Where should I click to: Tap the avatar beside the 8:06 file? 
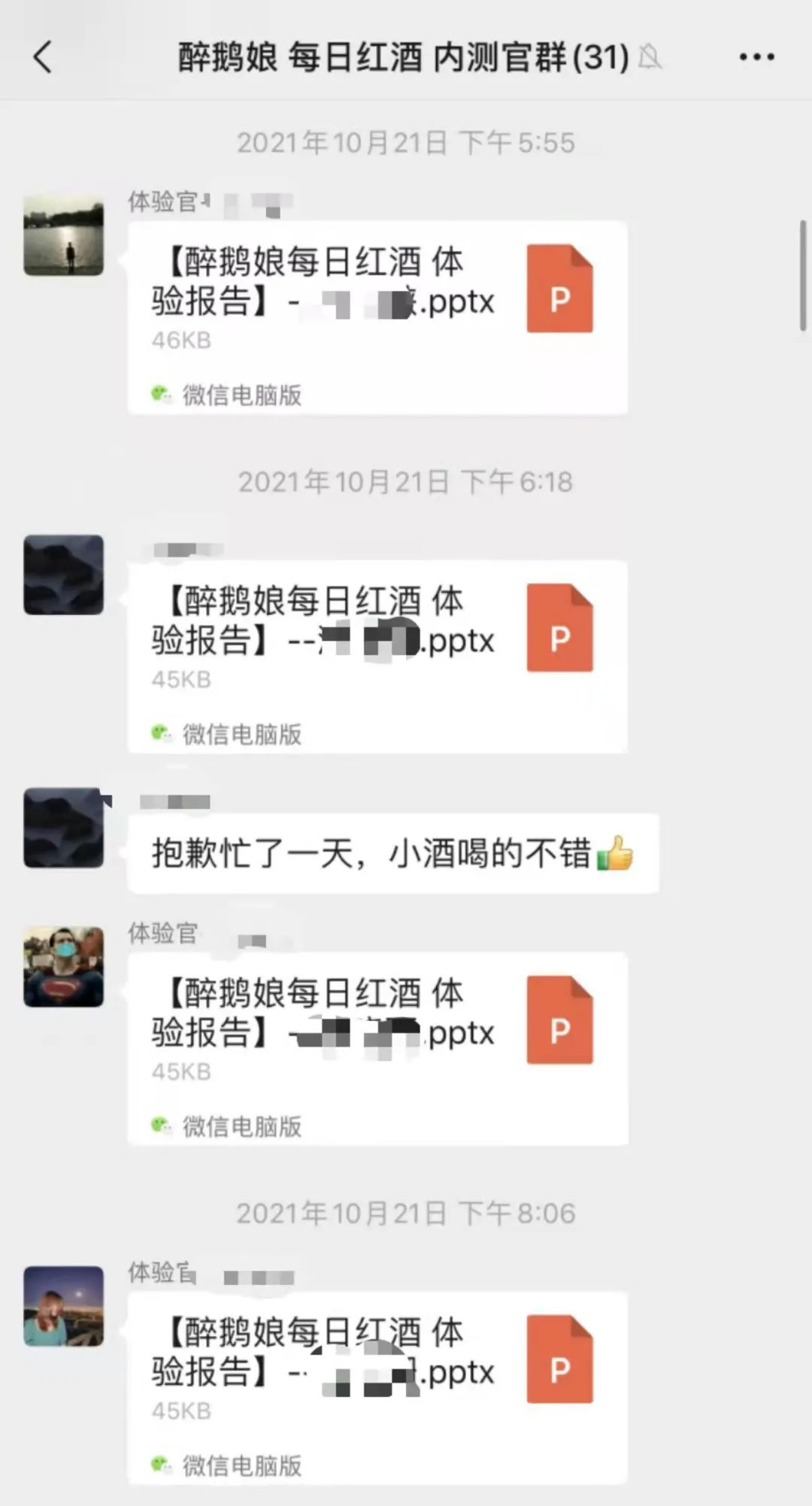[x=64, y=1306]
